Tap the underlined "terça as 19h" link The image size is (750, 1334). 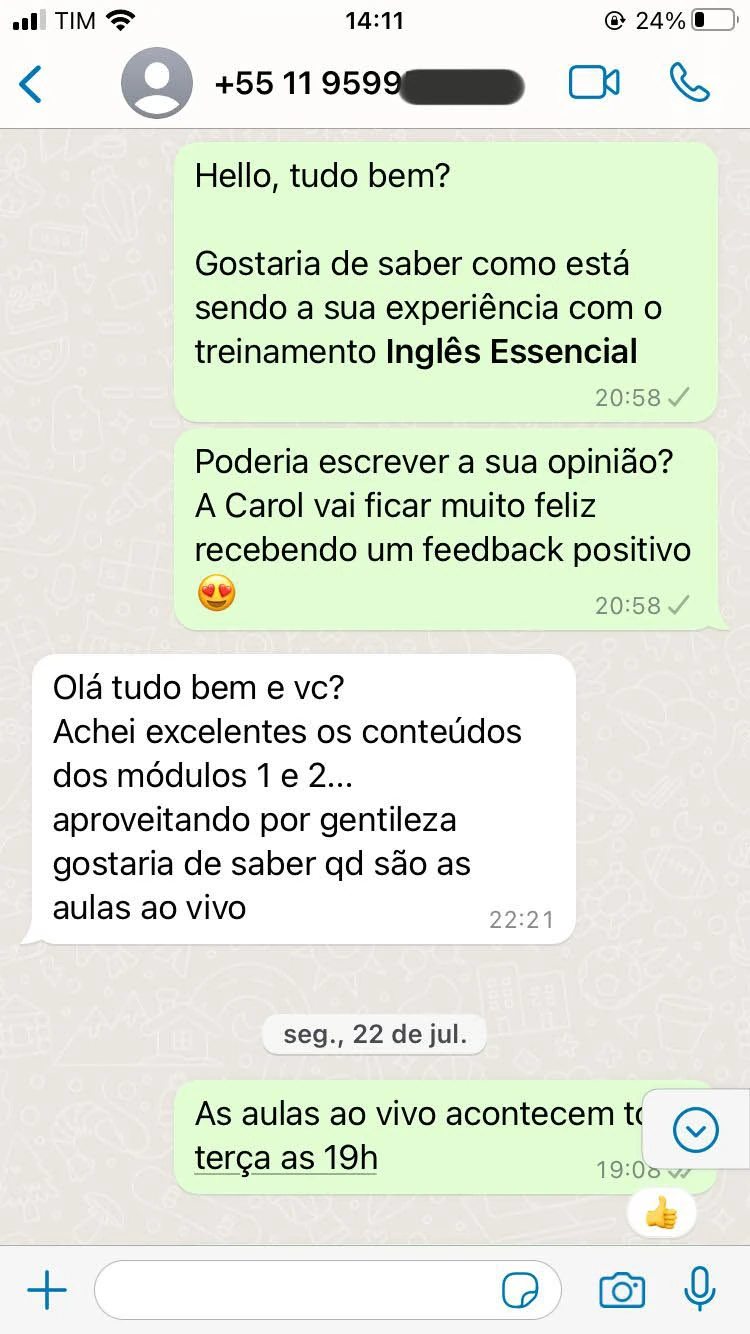(x=286, y=1158)
